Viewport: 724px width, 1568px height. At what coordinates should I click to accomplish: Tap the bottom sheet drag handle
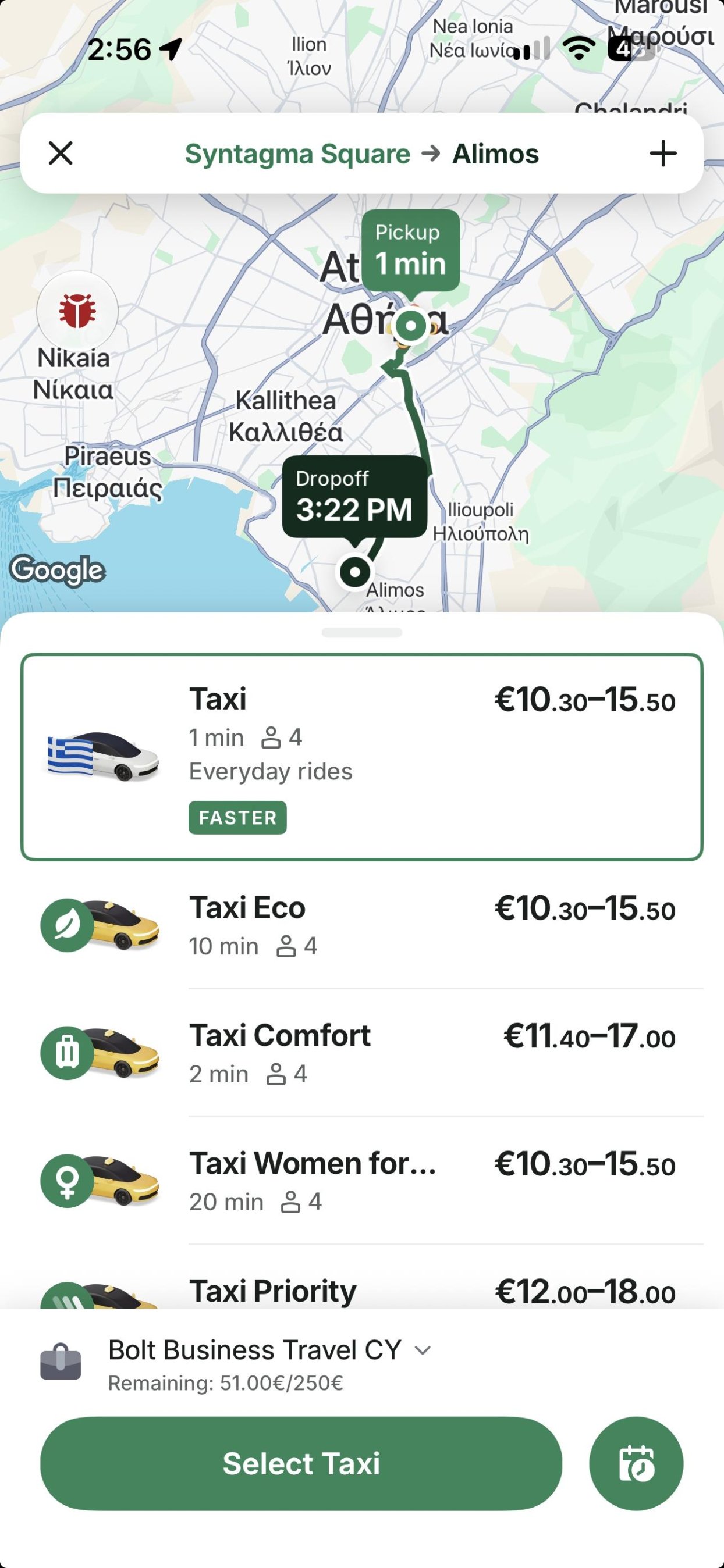point(361,632)
